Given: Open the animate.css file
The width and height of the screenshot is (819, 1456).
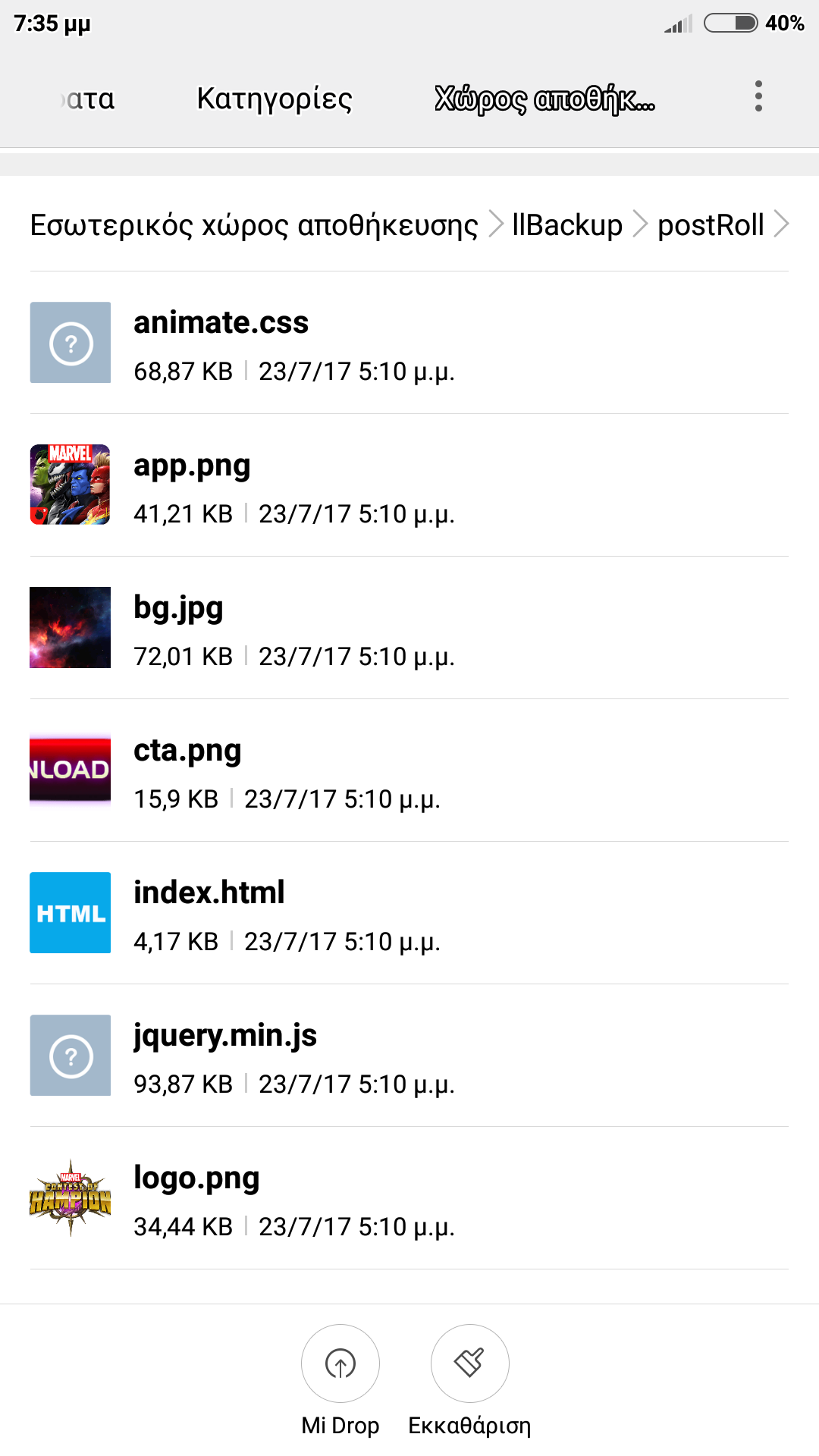Looking at the screenshot, I should click(x=409, y=343).
